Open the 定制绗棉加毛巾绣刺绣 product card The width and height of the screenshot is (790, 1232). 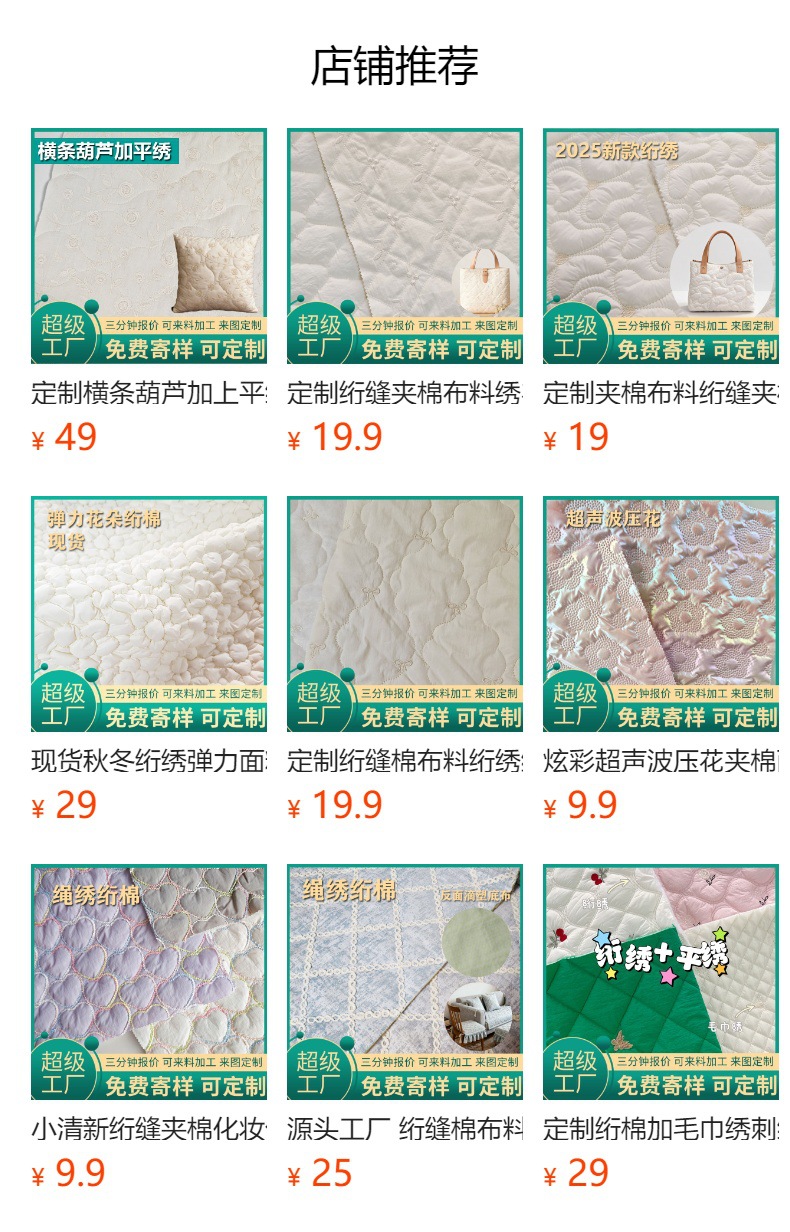pos(661,982)
